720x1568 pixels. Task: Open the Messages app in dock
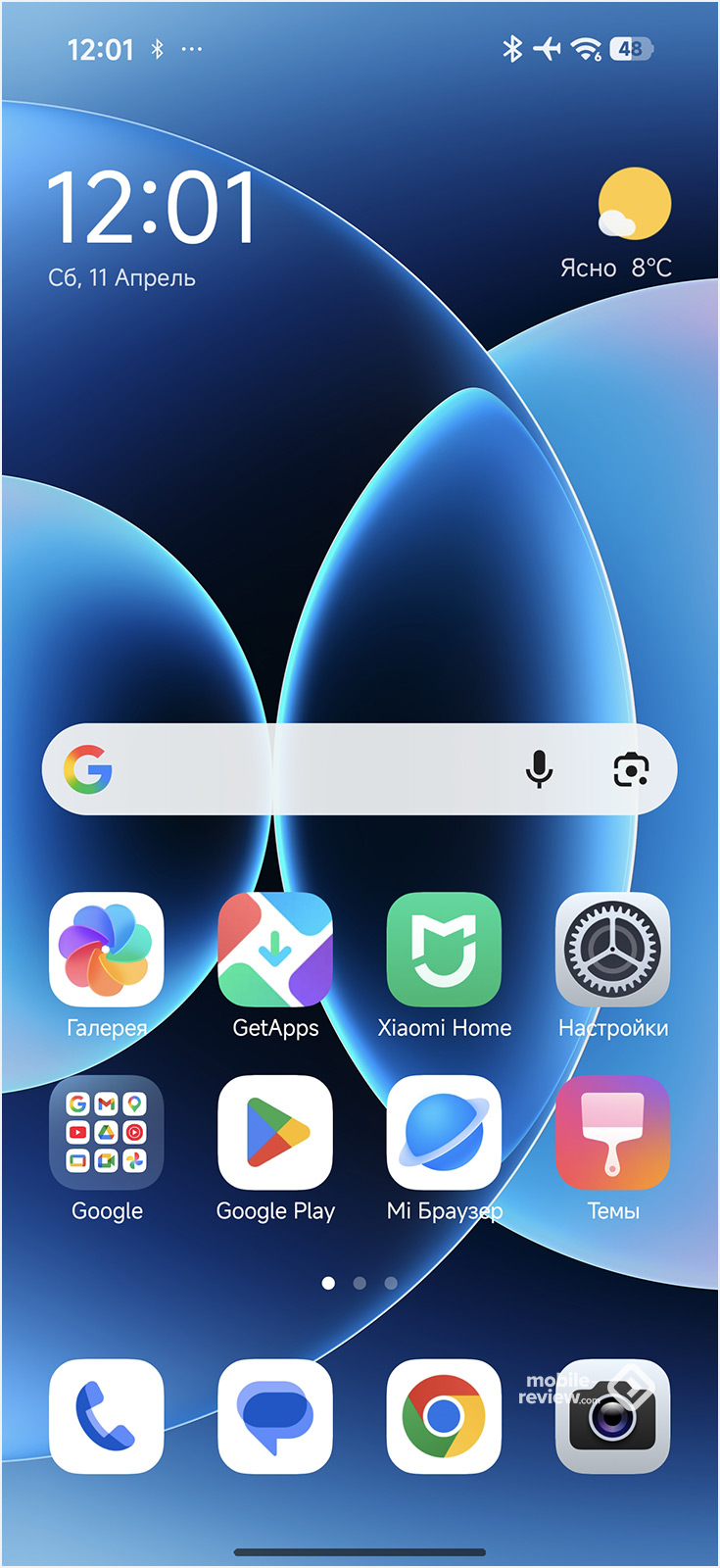tap(275, 1416)
